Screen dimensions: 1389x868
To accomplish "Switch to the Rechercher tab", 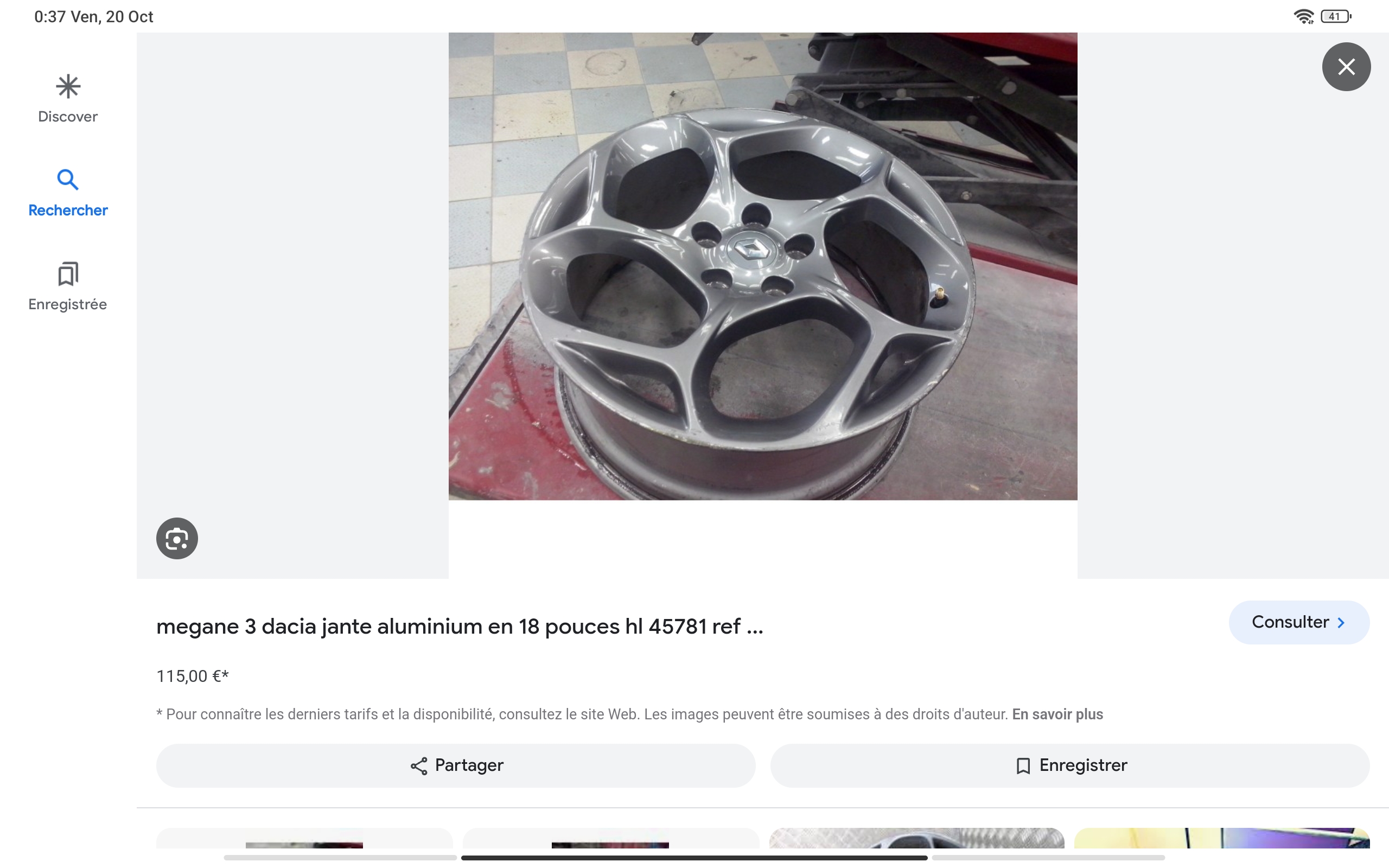I will coord(68,193).
